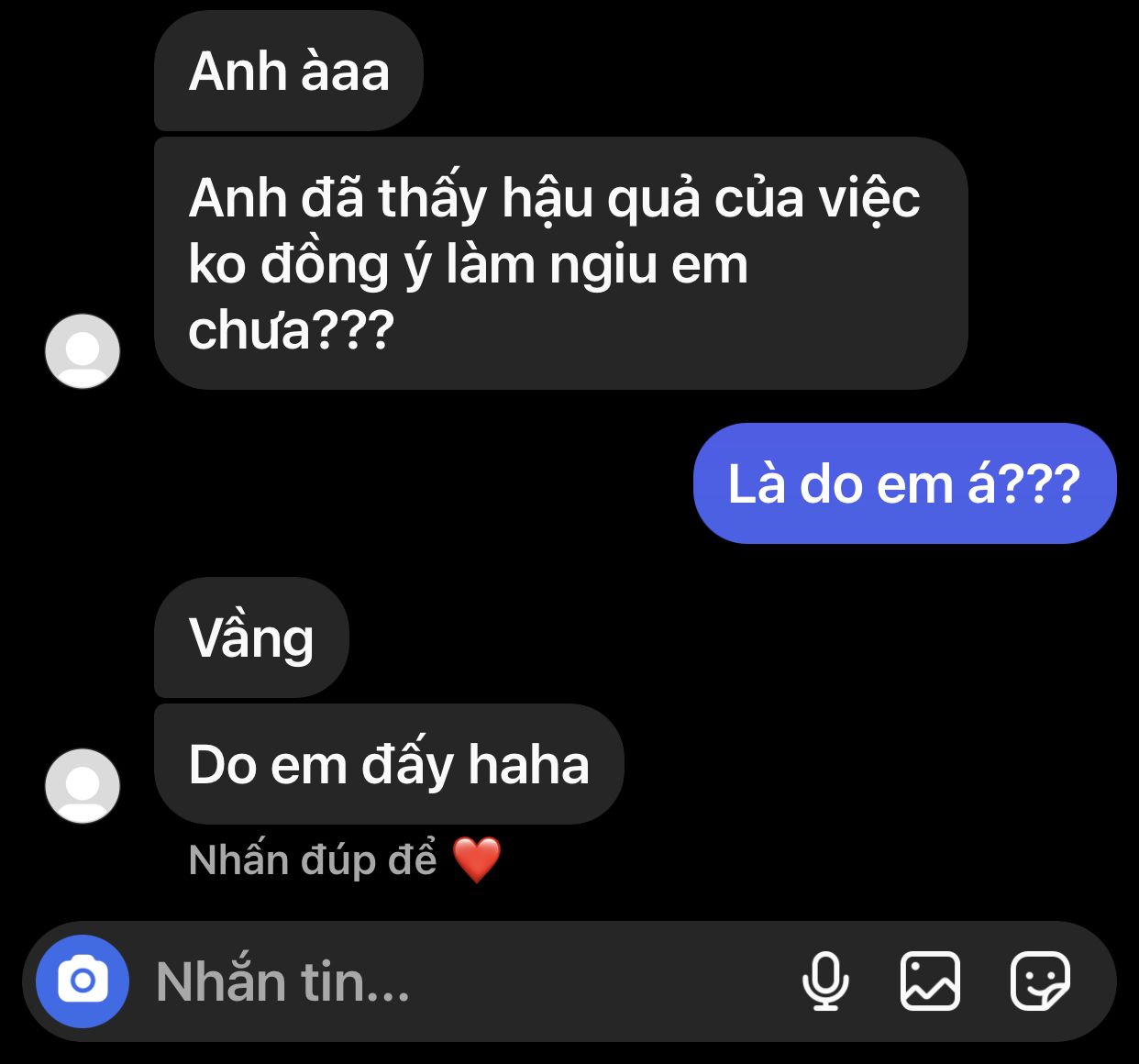The height and width of the screenshot is (1064, 1139).
Task: Open sender's avatar beside the "chưa???" message
Action: pyautogui.click(x=83, y=351)
